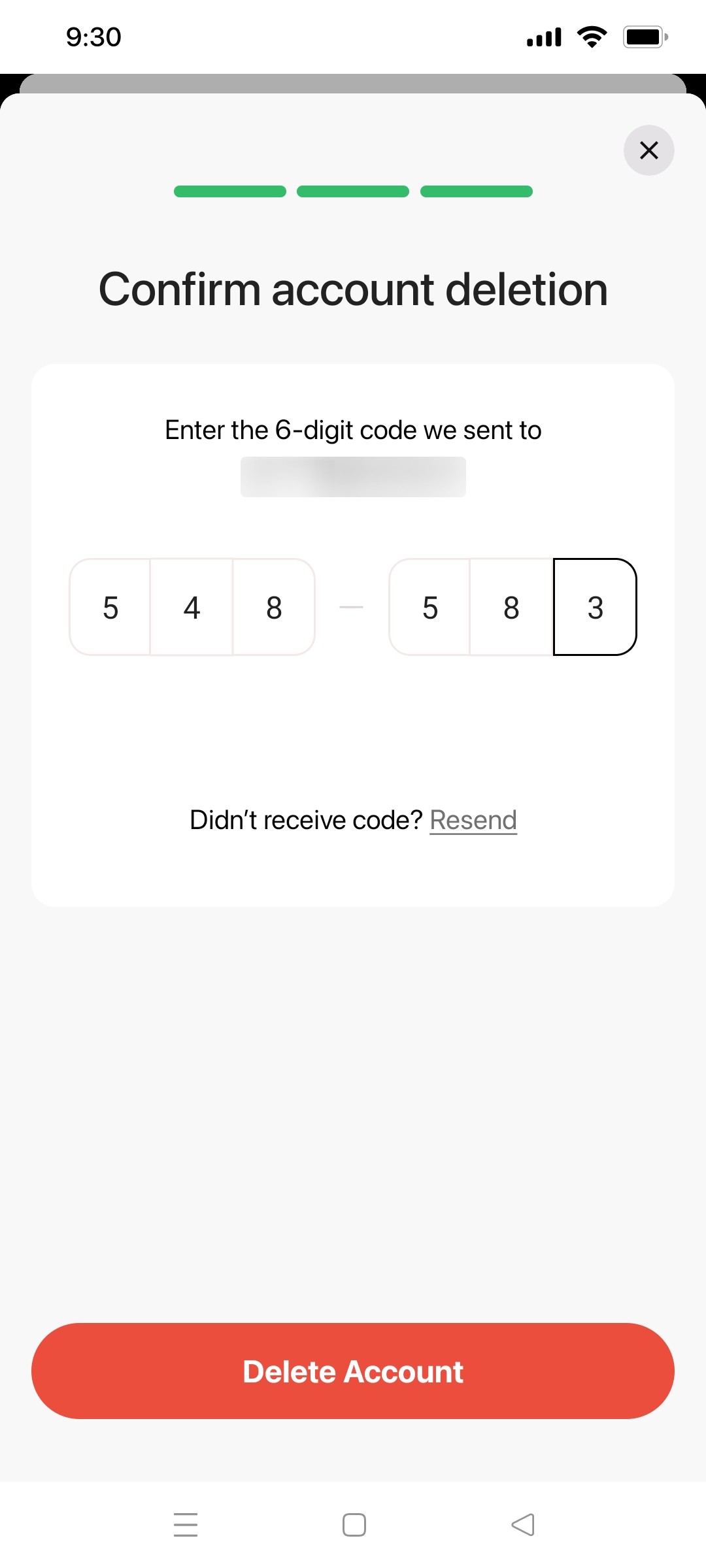Click the green progress indicator row
Image resolution: width=706 pixels, height=1568 pixels.
coord(353,191)
